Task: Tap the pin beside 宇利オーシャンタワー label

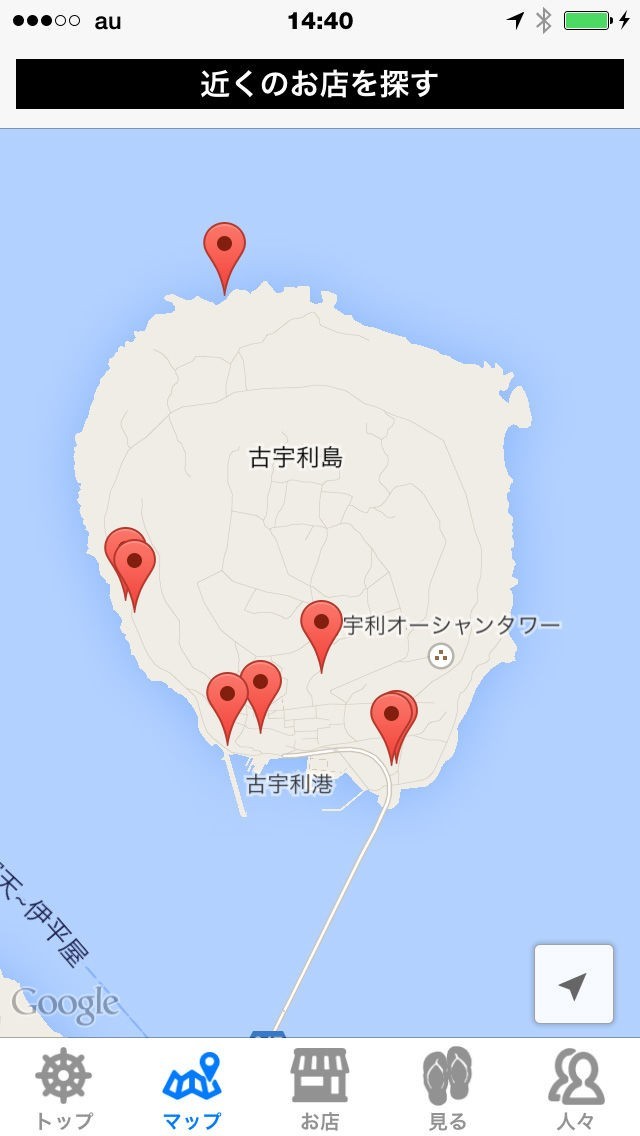Action: (x=322, y=626)
